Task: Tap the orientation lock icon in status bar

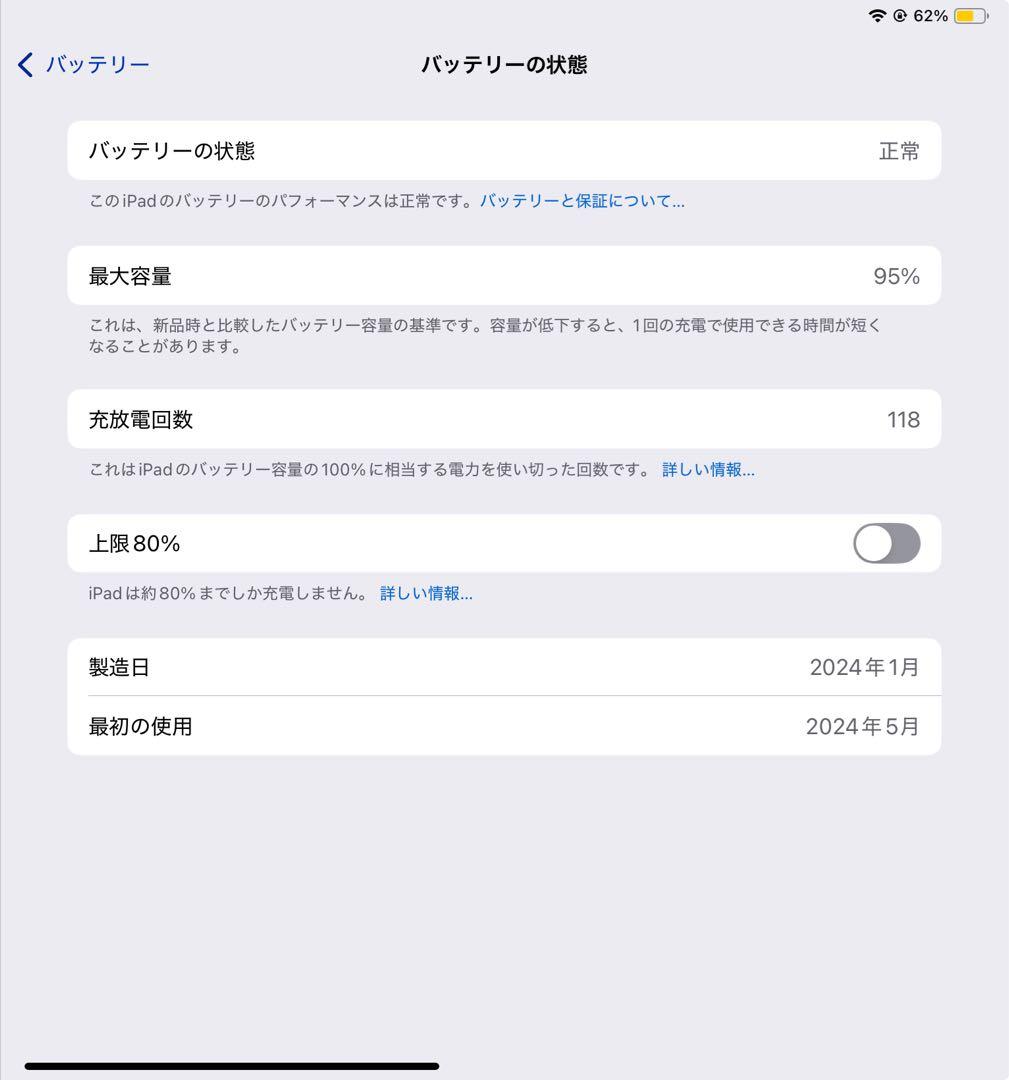Action: click(x=902, y=15)
